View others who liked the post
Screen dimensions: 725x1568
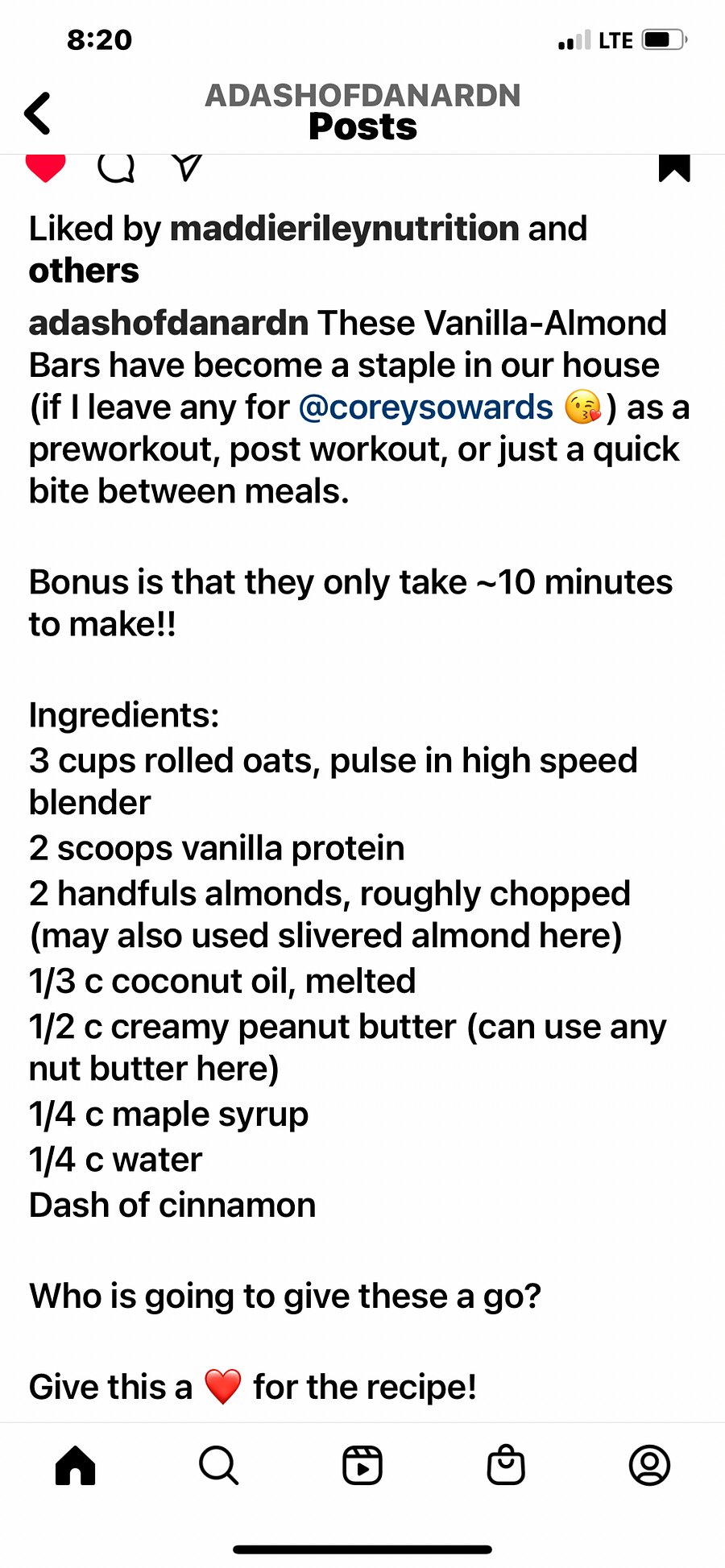(x=84, y=271)
